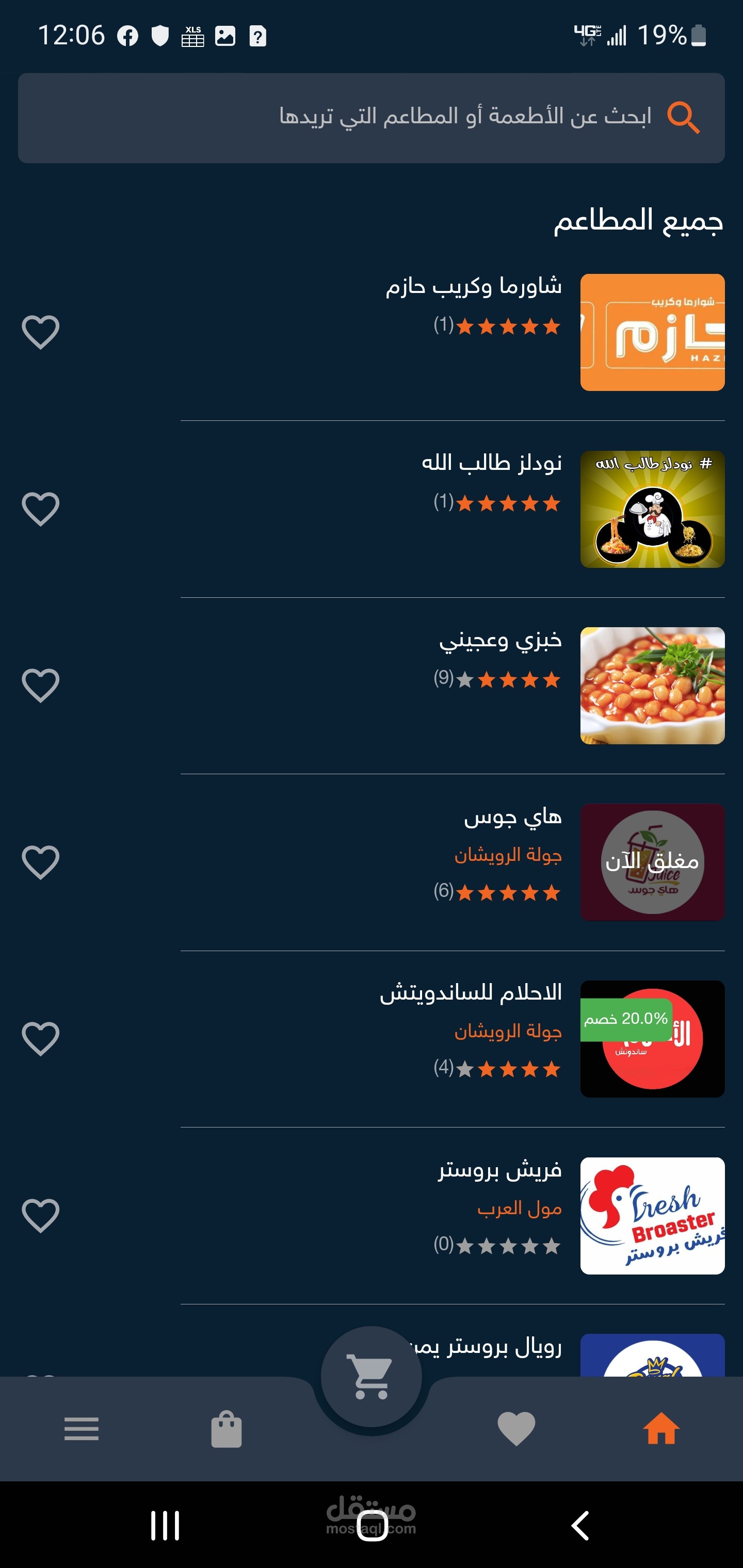The height and width of the screenshot is (1568, 743).
Task: Switch to the home tab
Action: 661,1428
